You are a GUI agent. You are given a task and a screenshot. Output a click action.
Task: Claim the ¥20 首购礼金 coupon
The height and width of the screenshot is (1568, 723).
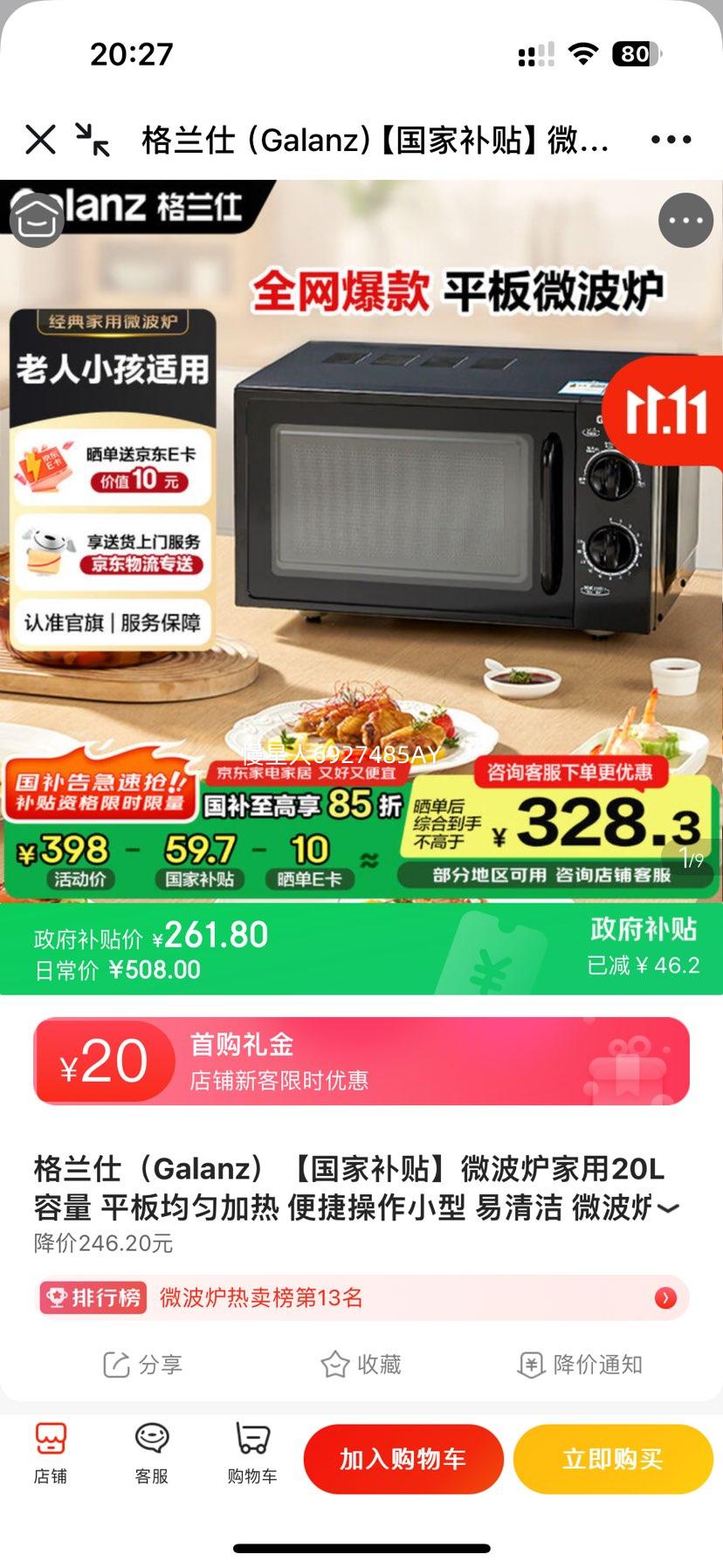coord(361,1062)
